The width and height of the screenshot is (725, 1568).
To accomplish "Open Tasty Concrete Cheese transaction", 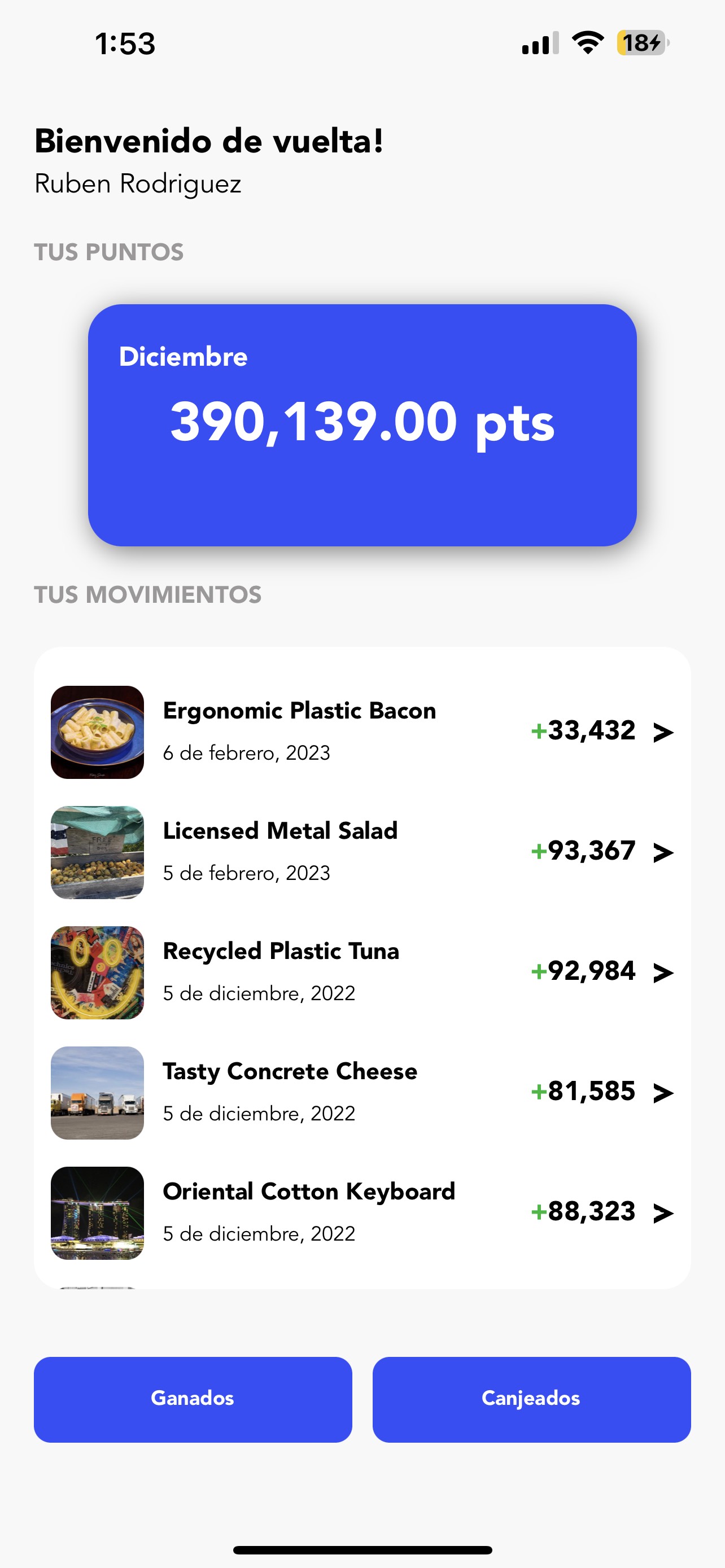I will [361, 1093].
